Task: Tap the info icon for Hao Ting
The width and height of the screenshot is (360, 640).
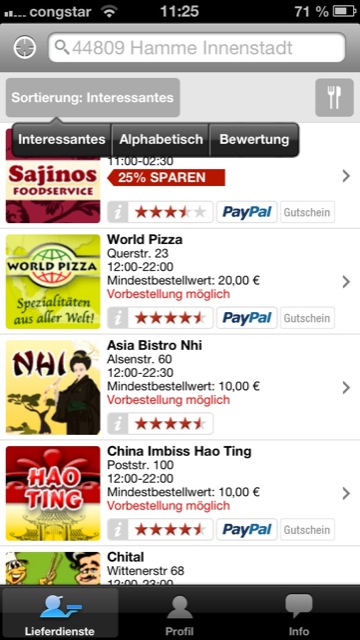Action: 118,529
